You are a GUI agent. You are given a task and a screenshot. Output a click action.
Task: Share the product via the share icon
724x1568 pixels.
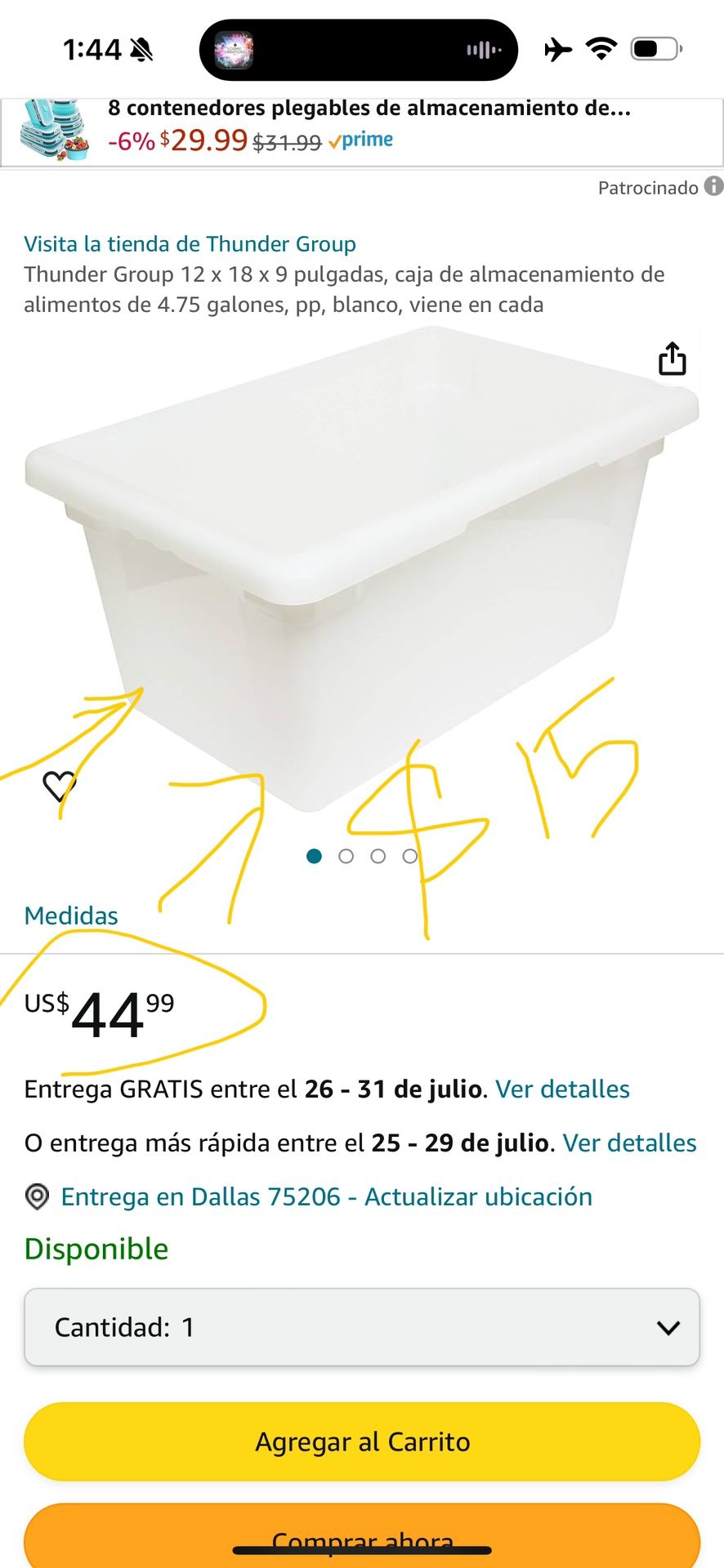[x=672, y=359]
